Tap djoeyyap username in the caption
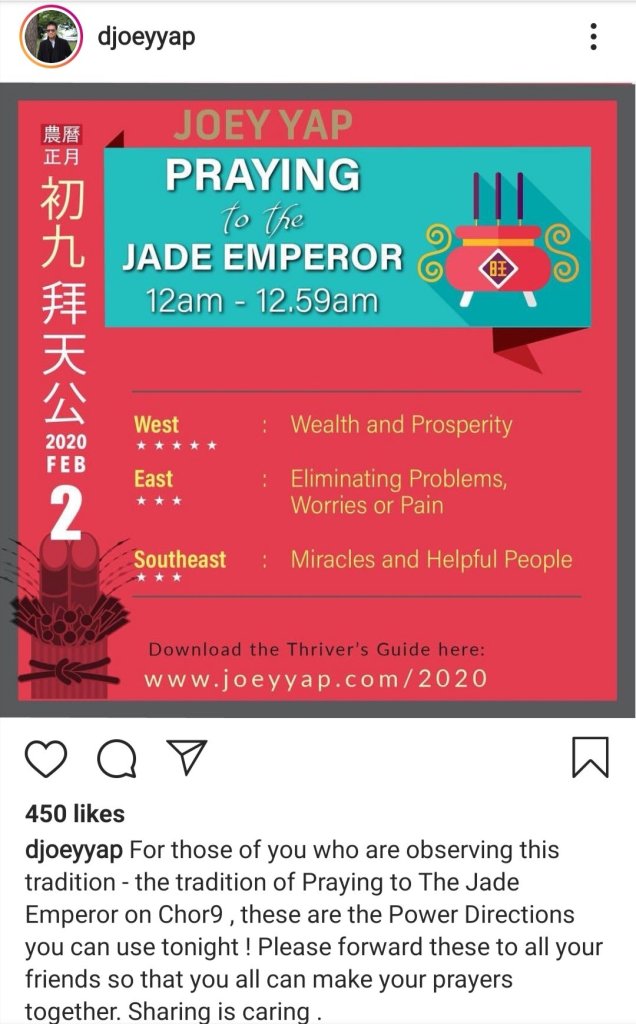The image size is (636, 1024). (x=74, y=850)
